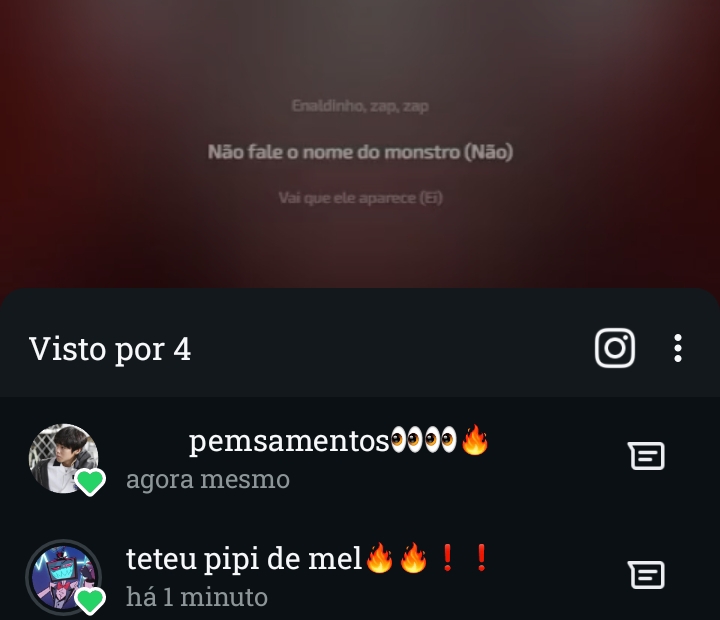Image resolution: width=720 pixels, height=620 pixels.
Task: Open the Instagram share icon
Action: point(615,348)
